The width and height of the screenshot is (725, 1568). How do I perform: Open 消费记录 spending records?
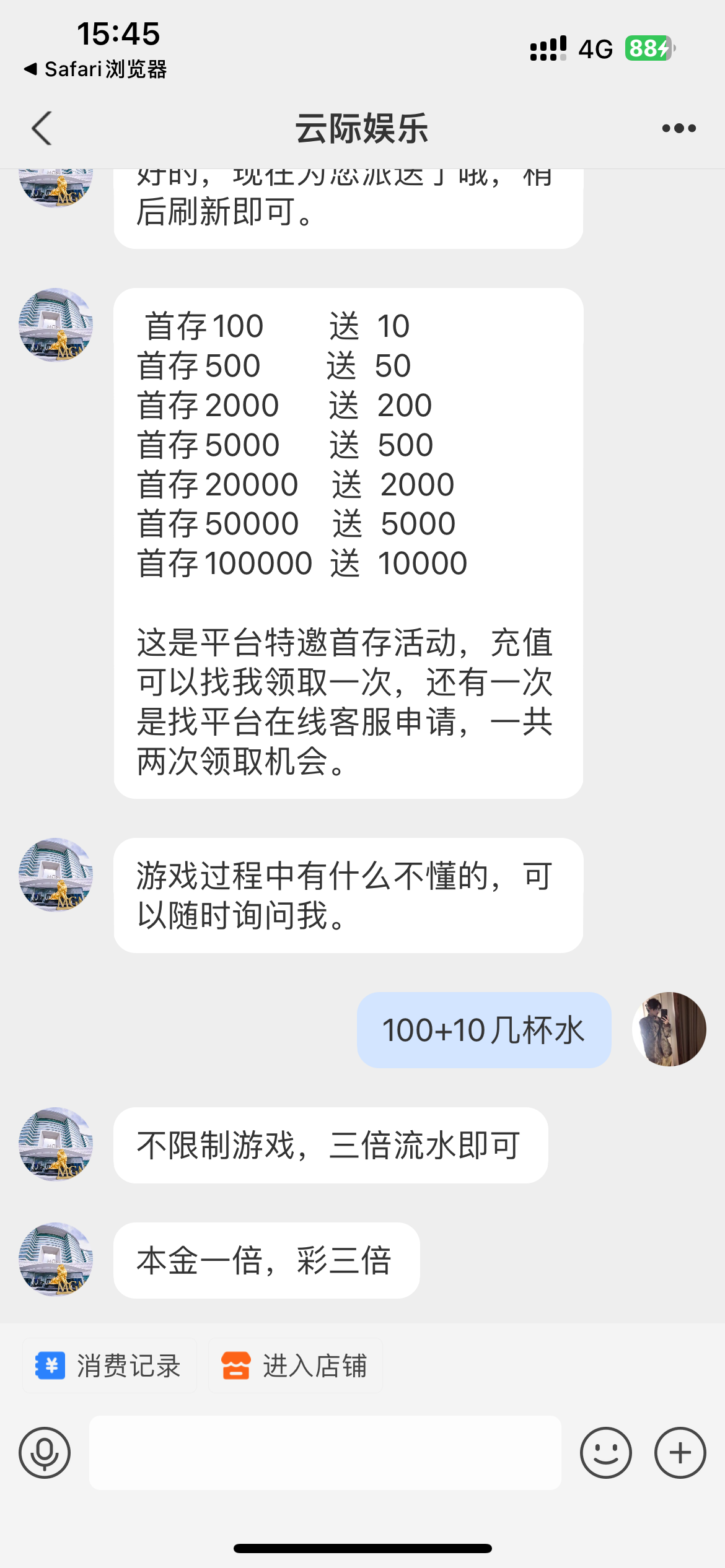[x=110, y=1366]
